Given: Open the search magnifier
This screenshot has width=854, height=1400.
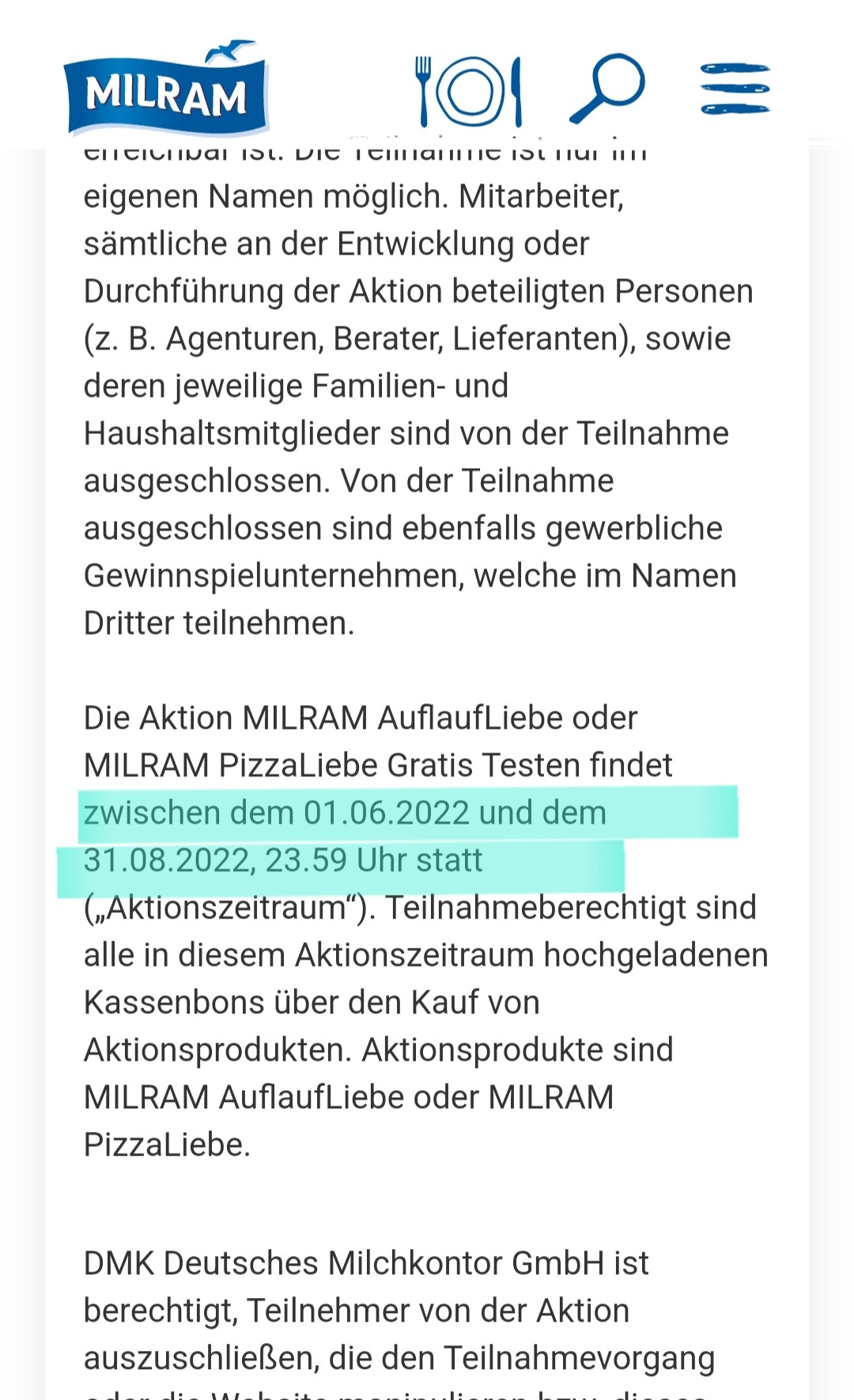Looking at the screenshot, I should tap(607, 88).
